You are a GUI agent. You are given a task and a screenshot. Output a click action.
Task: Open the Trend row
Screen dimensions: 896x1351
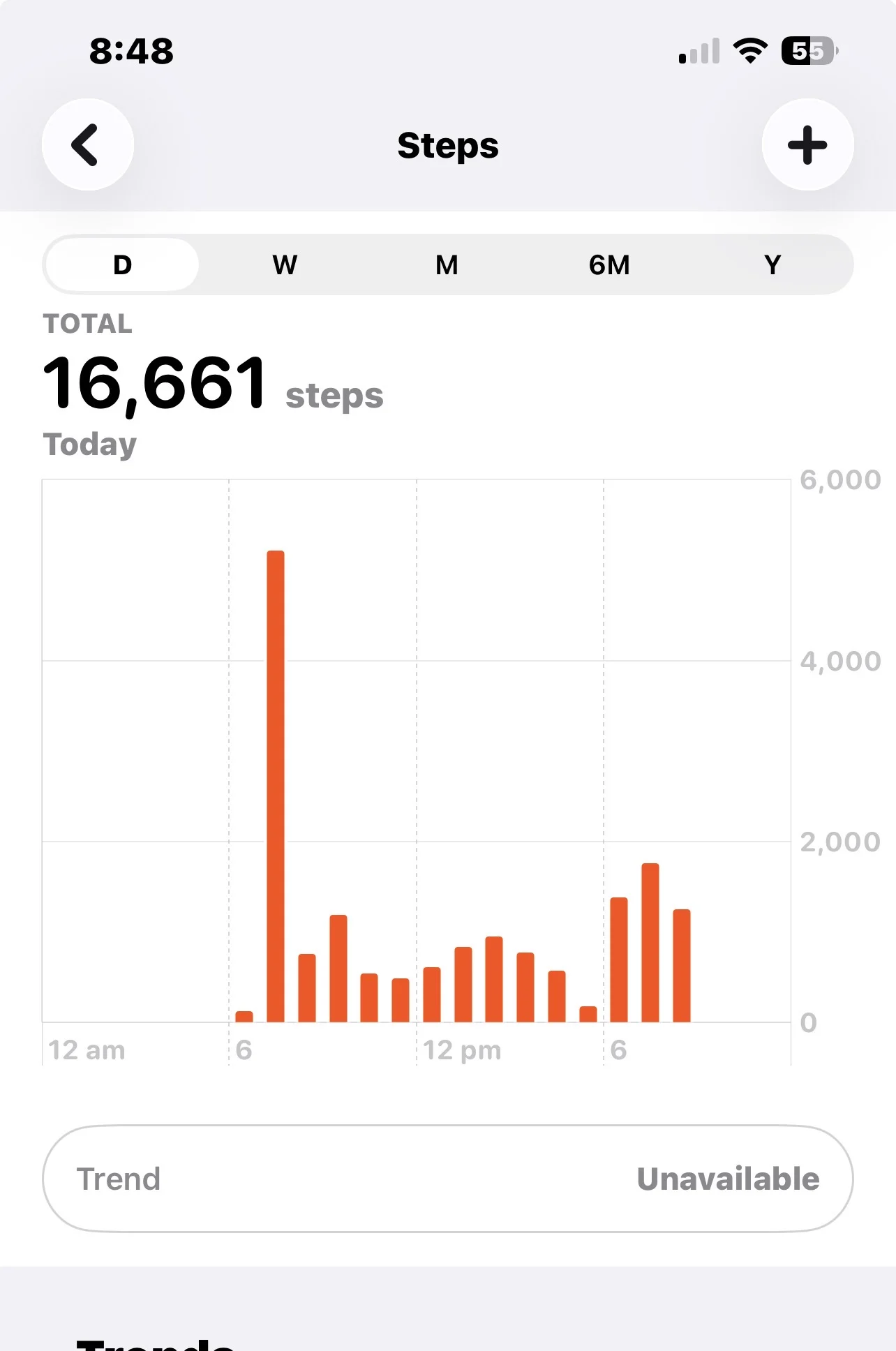[447, 1179]
